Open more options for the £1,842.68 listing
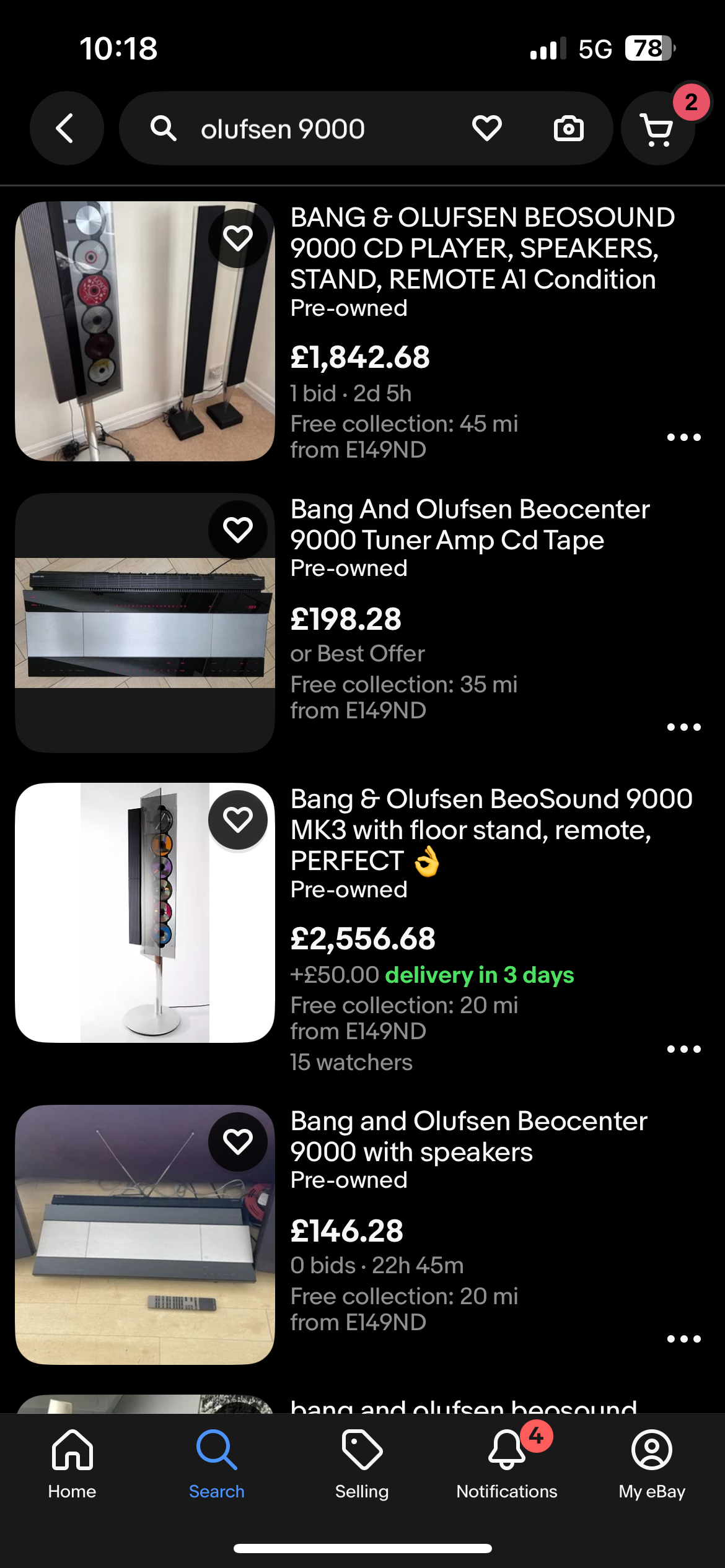The image size is (725, 1568). [683, 437]
